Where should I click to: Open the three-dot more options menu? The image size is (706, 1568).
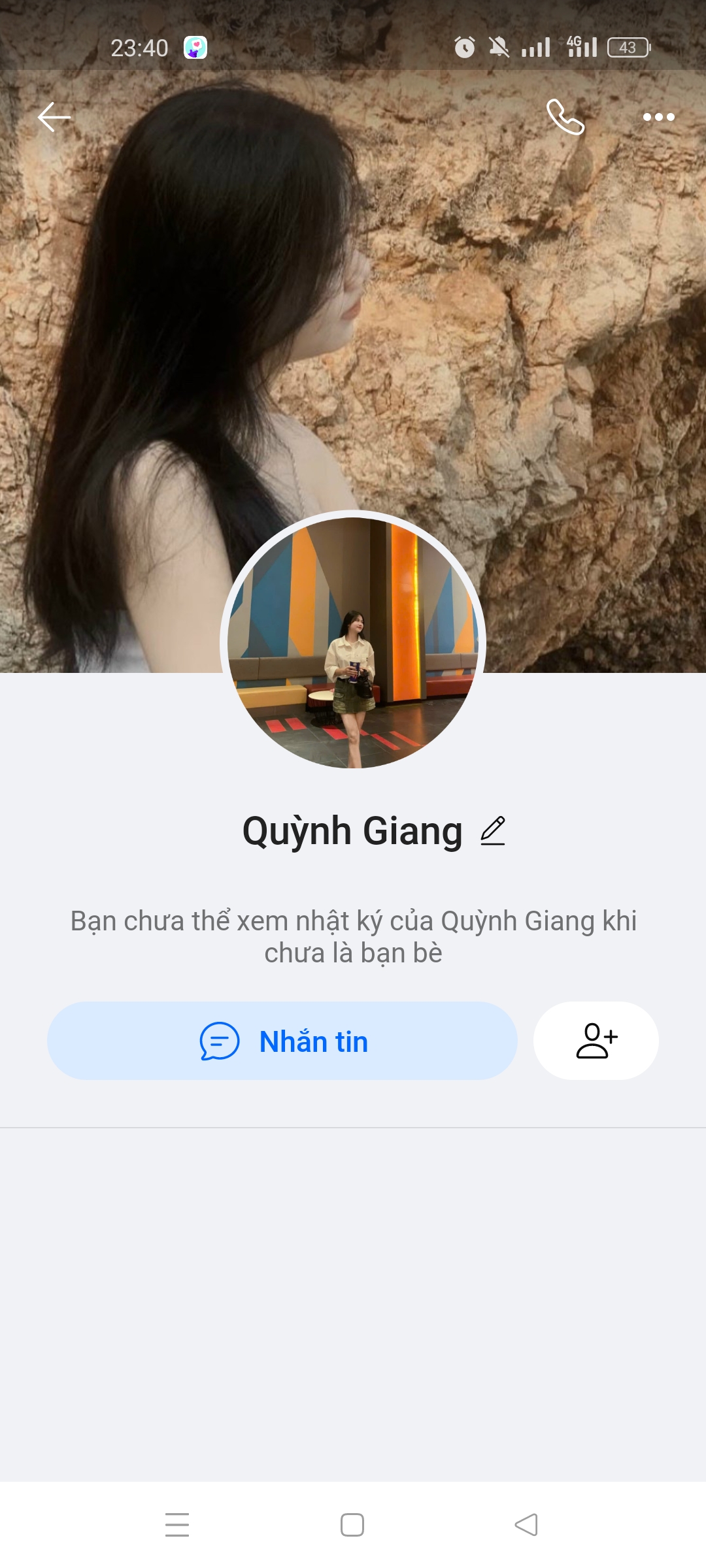click(658, 118)
